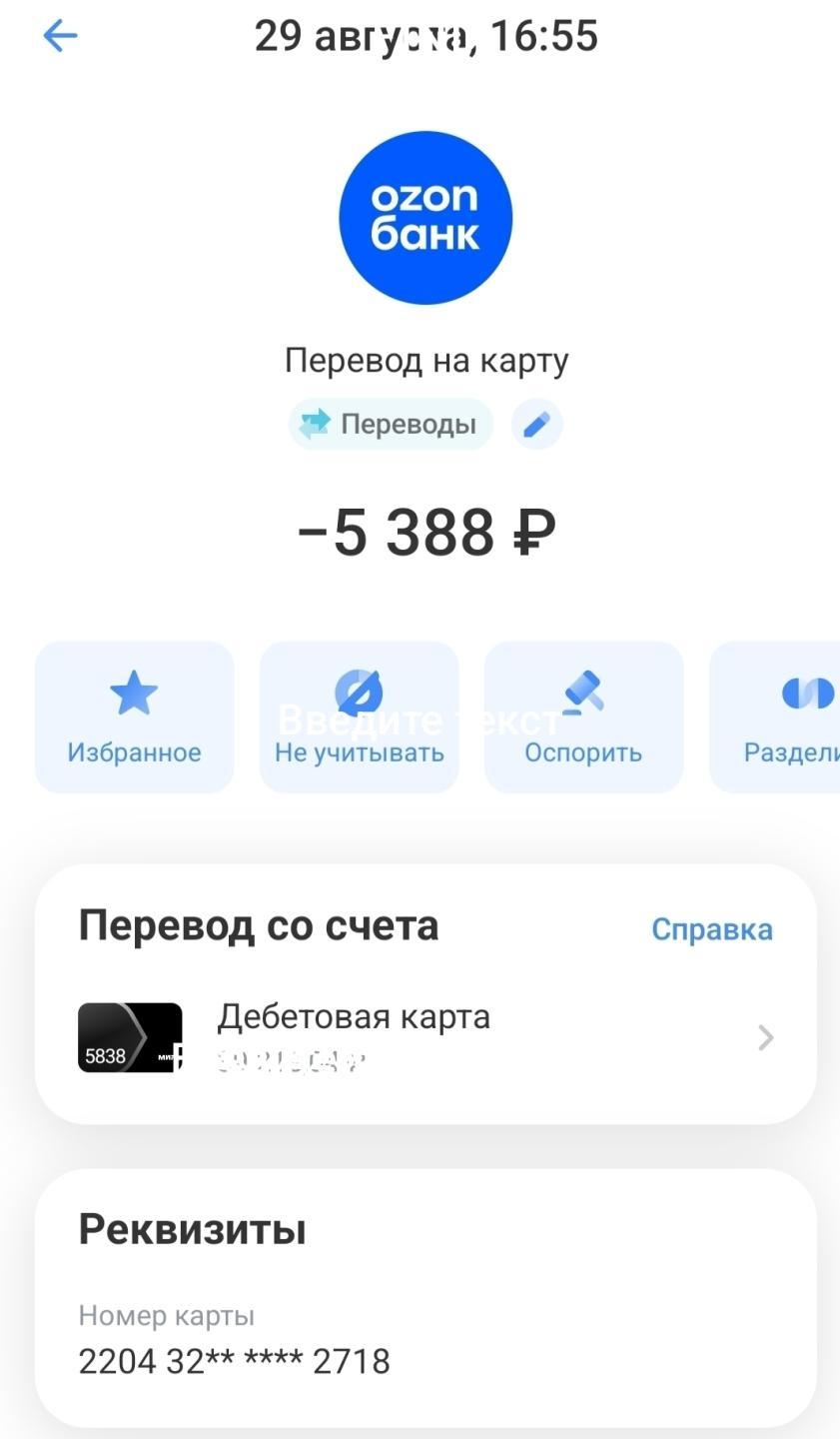Select Не учитывать for this operation
The image size is (840, 1439).
click(x=360, y=718)
